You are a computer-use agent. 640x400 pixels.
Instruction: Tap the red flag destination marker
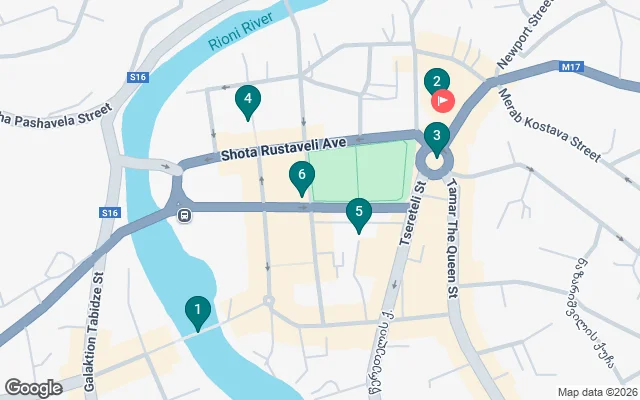coord(442,100)
